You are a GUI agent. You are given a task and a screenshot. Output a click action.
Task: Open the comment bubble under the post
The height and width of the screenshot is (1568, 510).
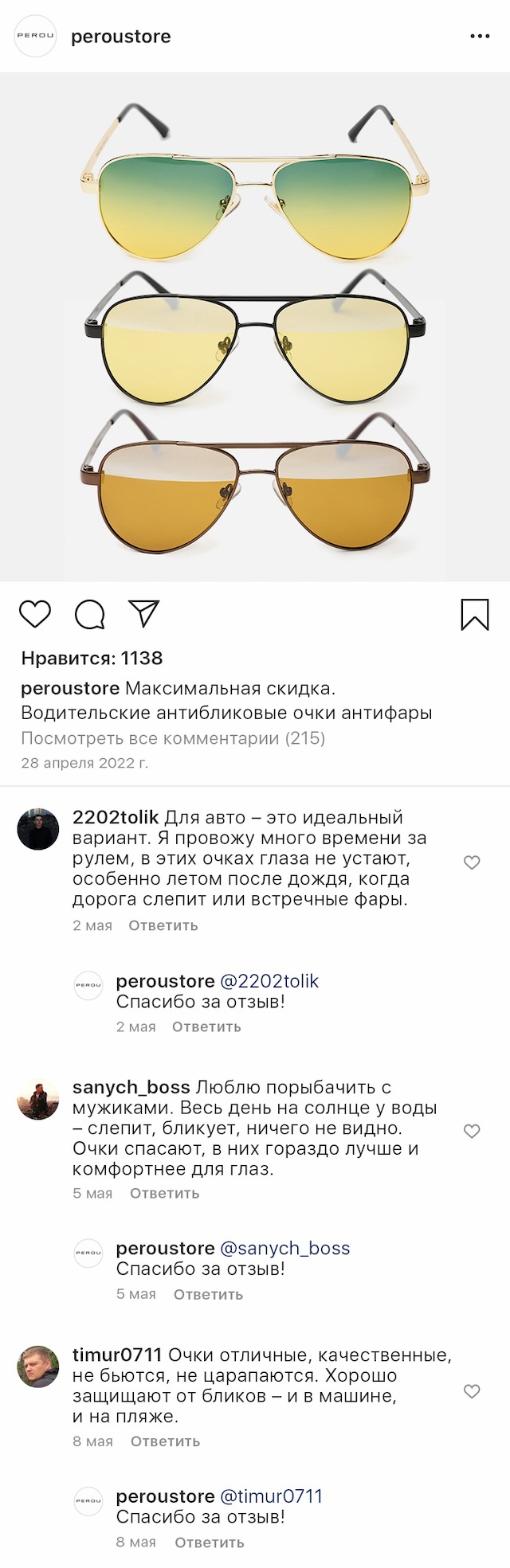[x=89, y=614]
